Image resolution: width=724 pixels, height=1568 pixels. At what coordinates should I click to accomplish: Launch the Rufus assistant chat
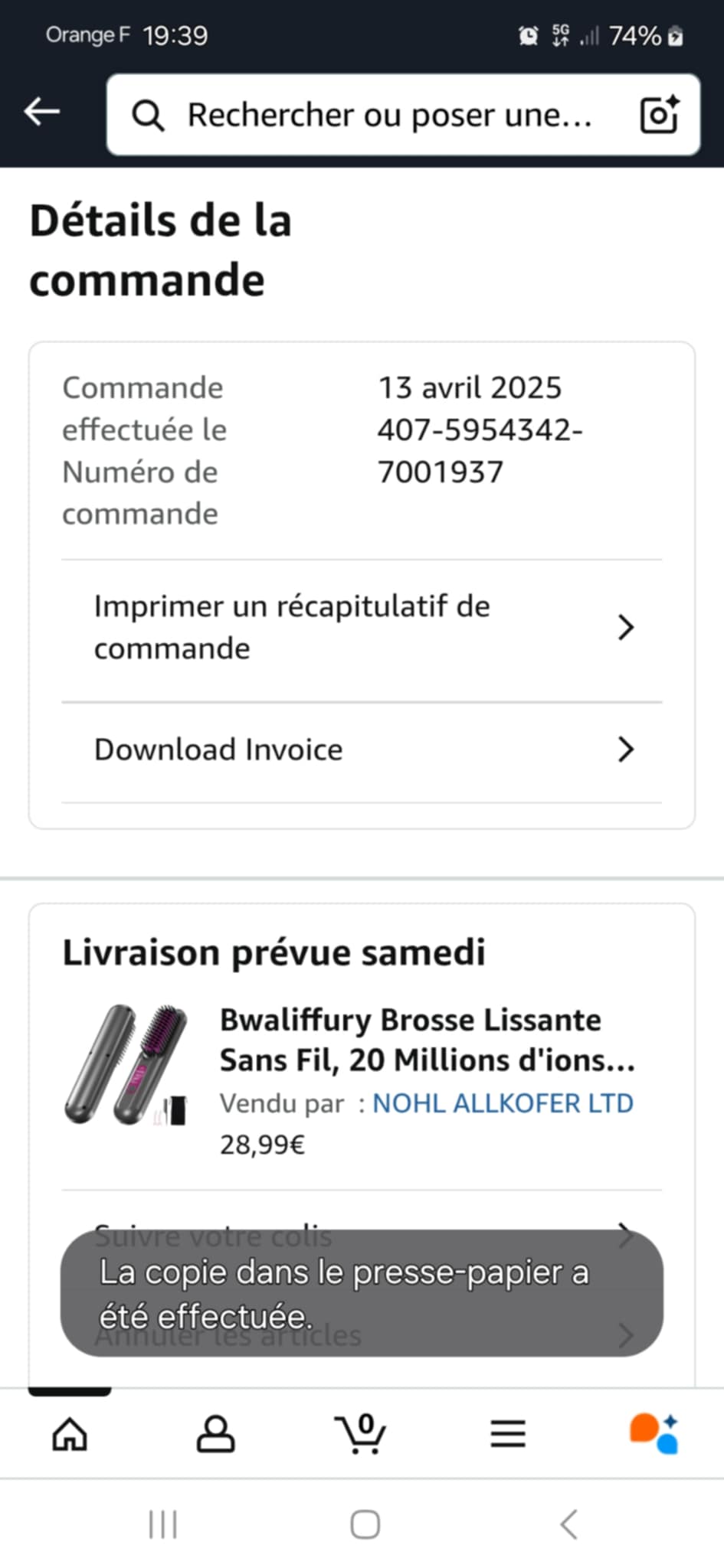point(654,1433)
